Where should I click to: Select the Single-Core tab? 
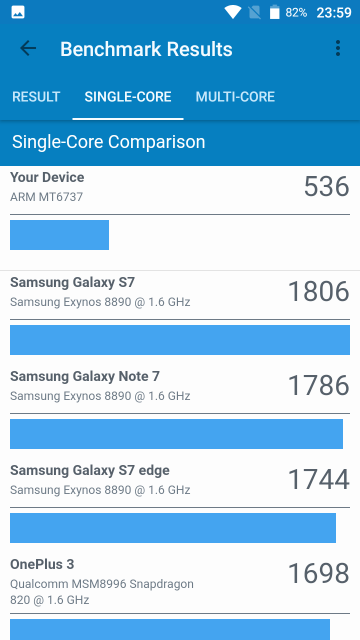[x=128, y=97]
